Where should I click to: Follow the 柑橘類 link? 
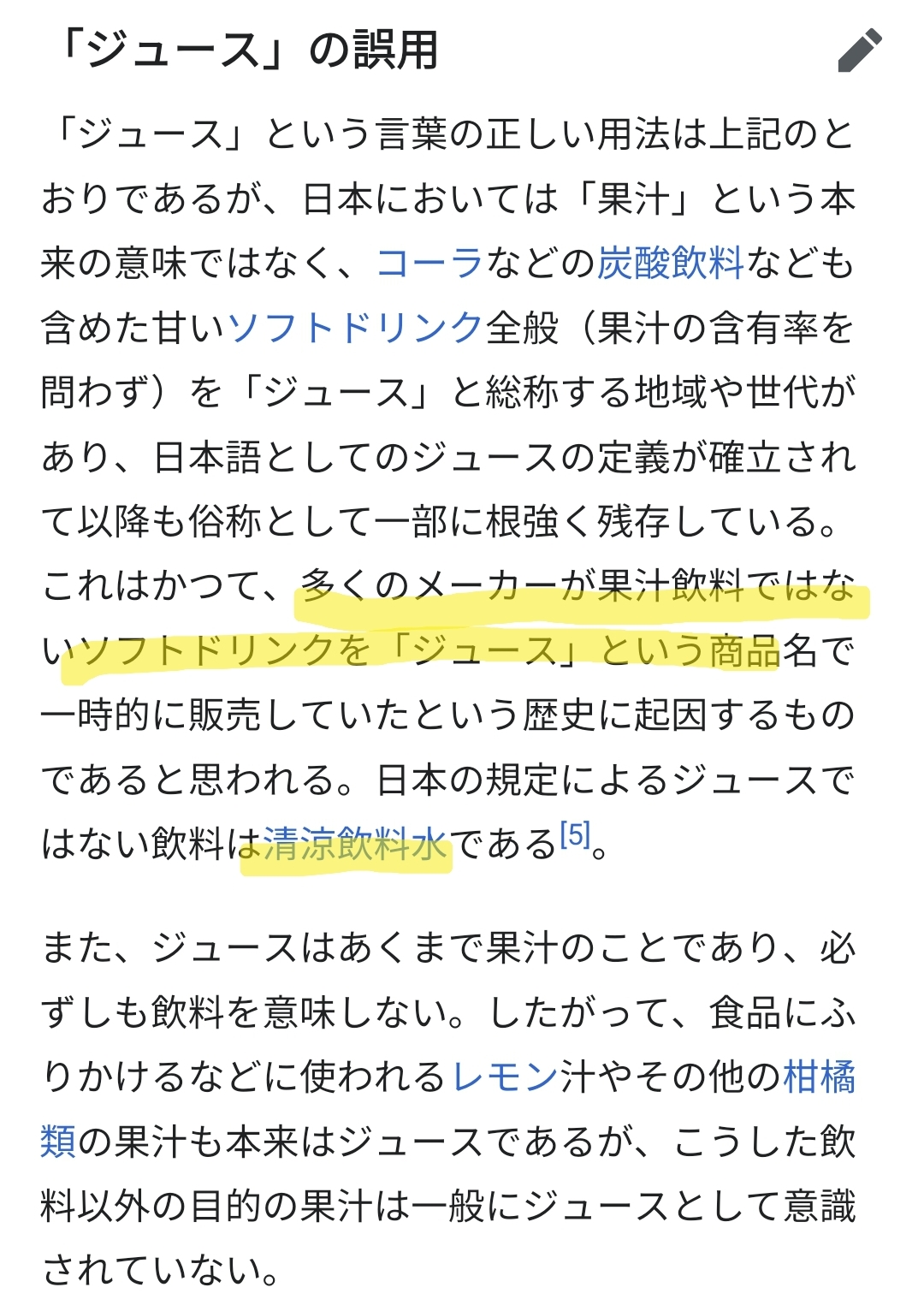pos(819,1077)
